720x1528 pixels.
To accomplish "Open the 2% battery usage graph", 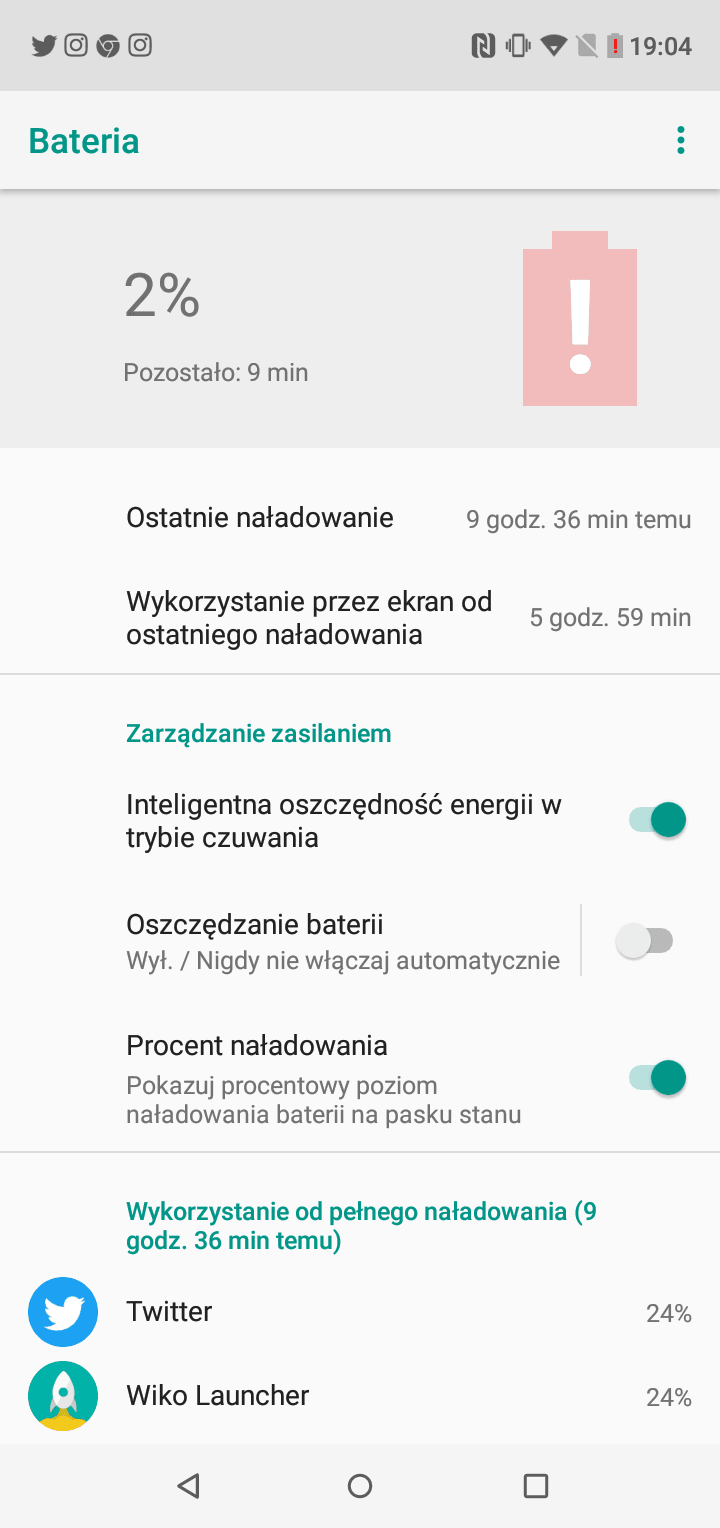I will pyautogui.click(x=360, y=320).
